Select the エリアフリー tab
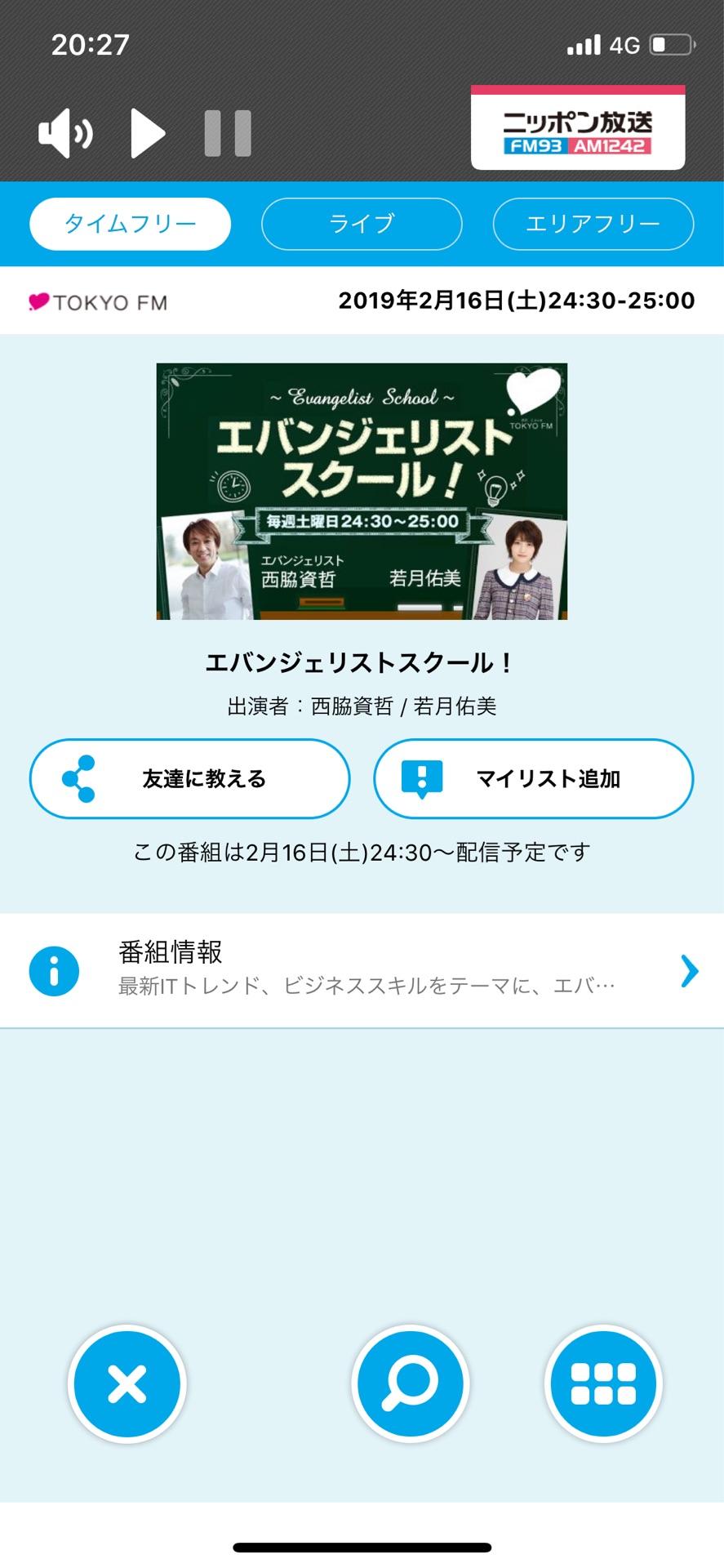 pyautogui.click(x=593, y=224)
